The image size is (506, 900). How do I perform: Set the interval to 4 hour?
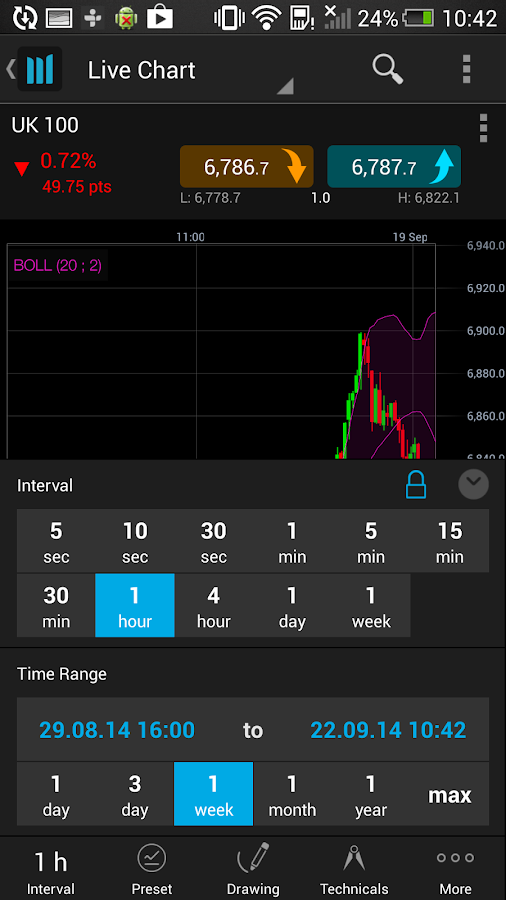coord(213,606)
